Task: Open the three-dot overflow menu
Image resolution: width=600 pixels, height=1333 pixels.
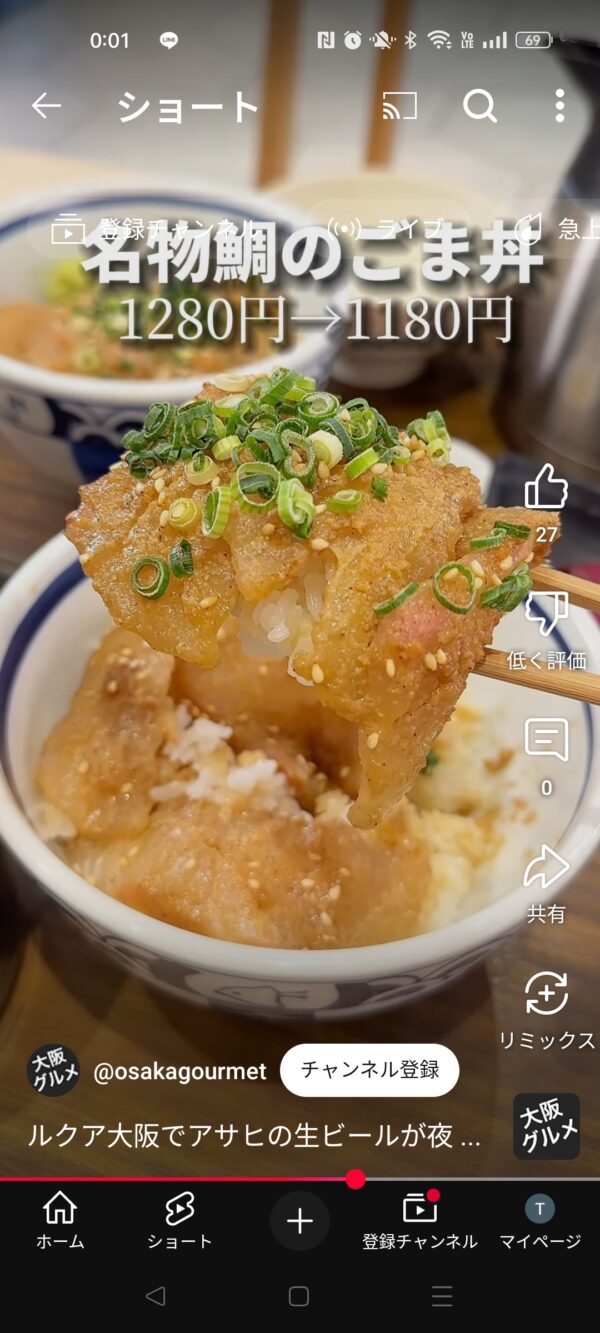Action: (559, 106)
